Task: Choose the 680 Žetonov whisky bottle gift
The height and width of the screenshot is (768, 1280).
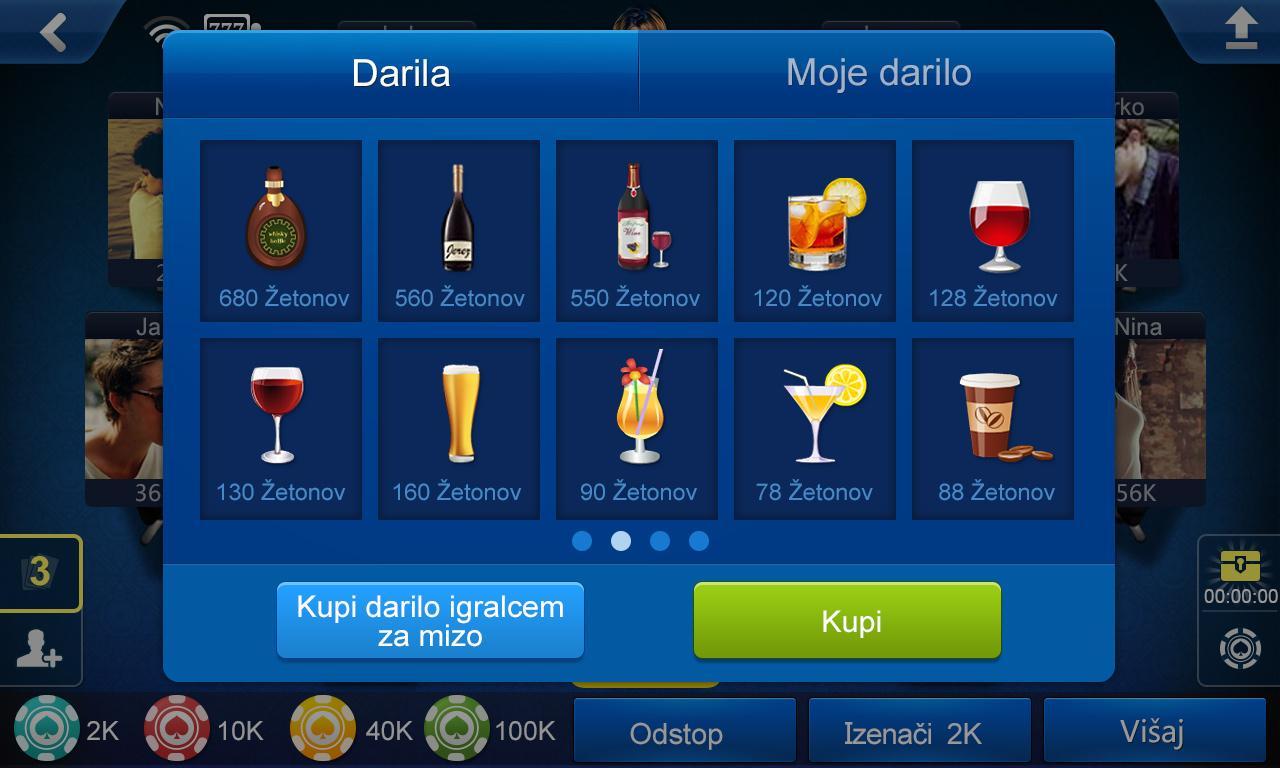Action: click(x=281, y=231)
